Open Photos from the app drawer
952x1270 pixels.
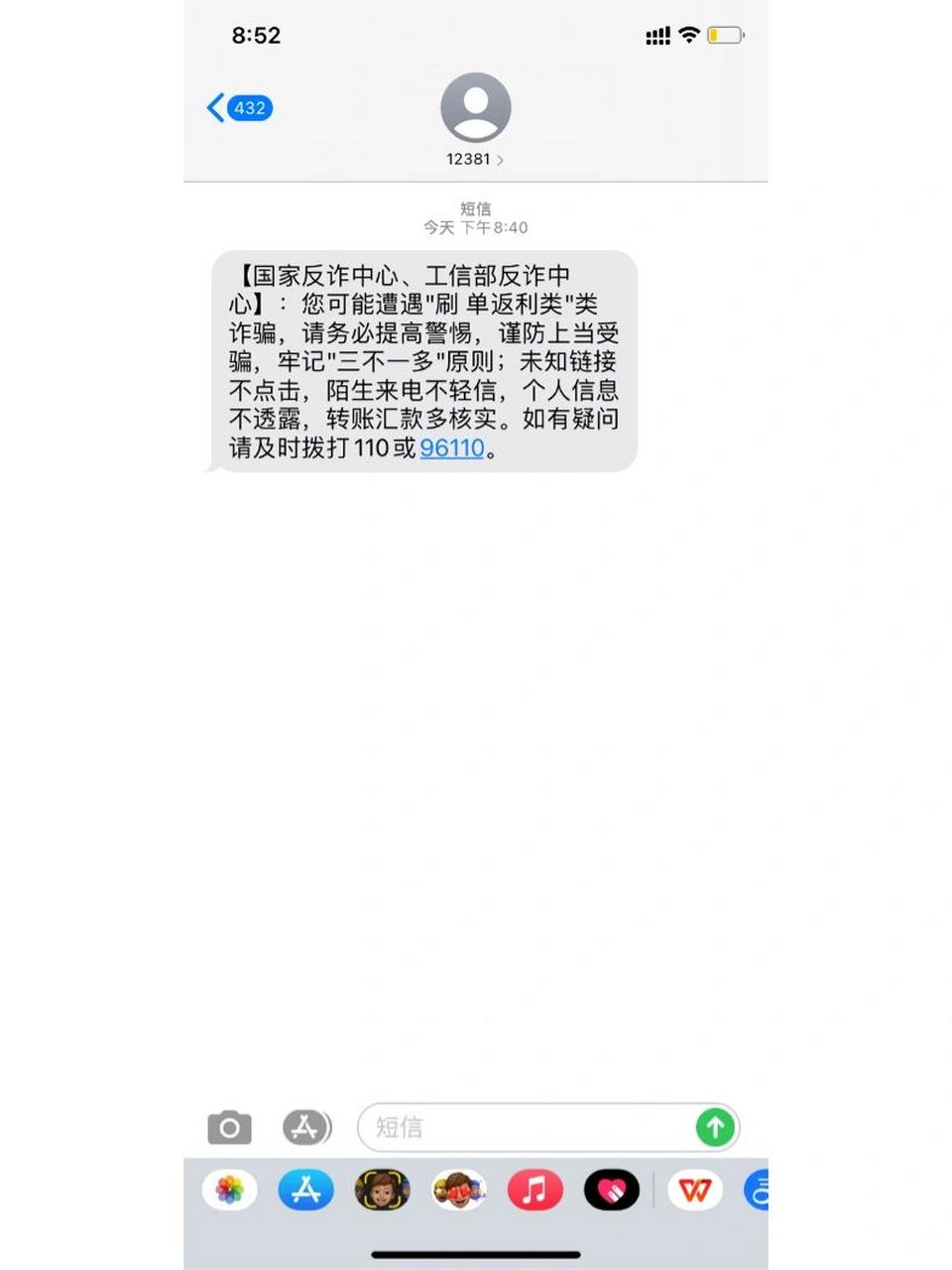230,1191
